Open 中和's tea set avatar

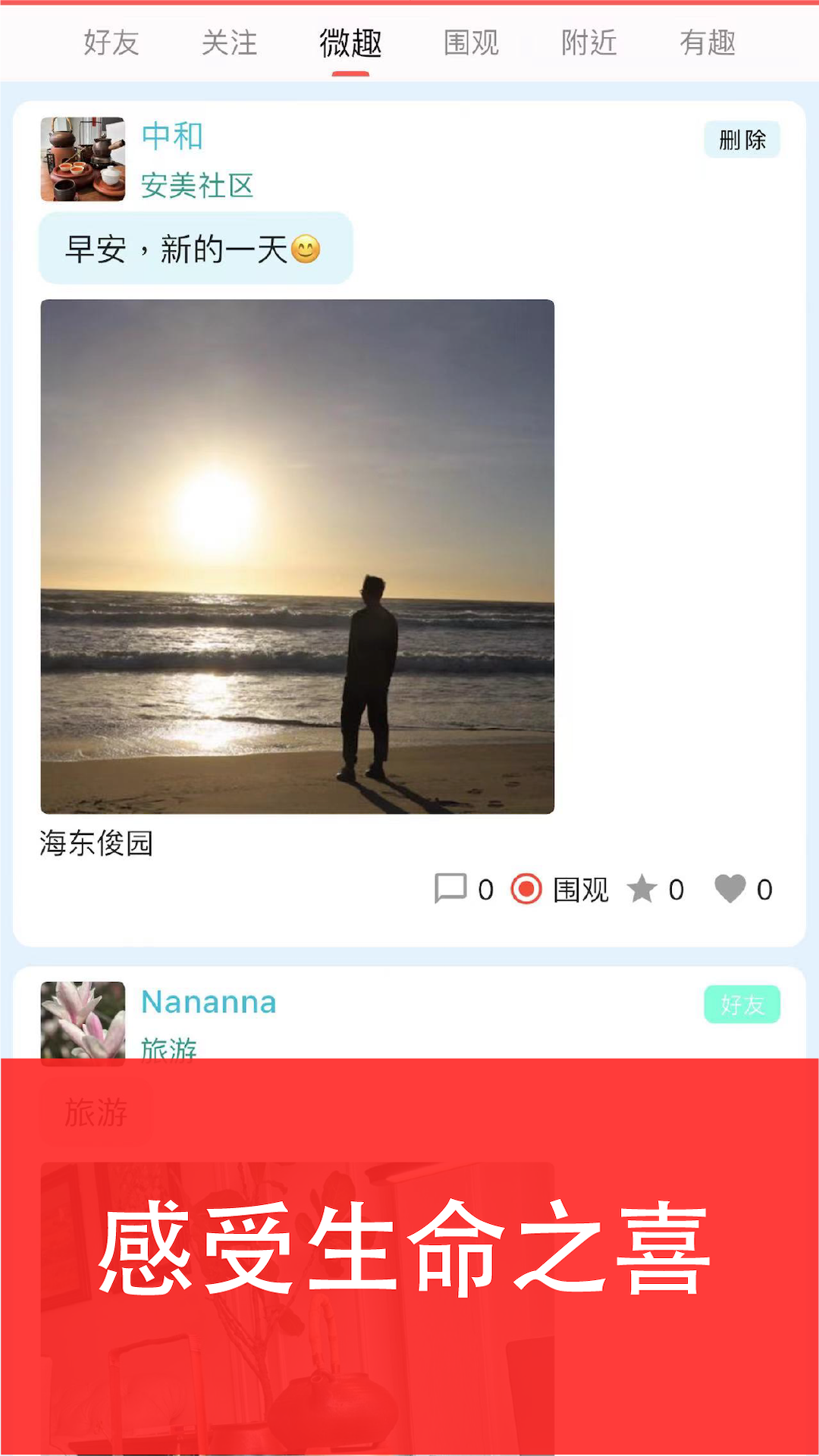pyautogui.click(x=83, y=158)
